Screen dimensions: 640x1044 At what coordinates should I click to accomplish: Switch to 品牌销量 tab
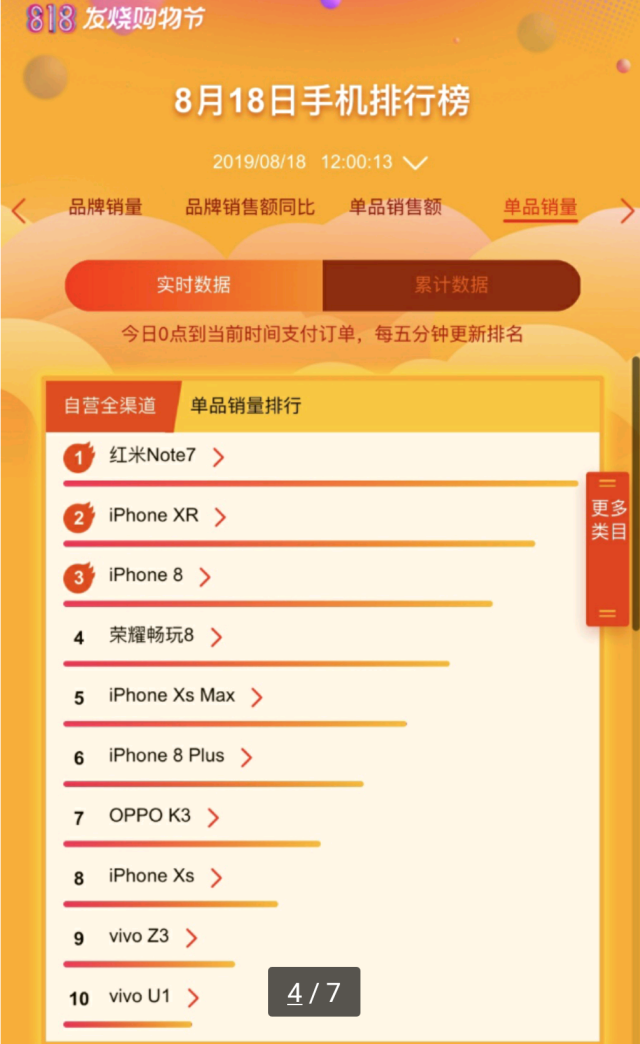click(x=106, y=207)
